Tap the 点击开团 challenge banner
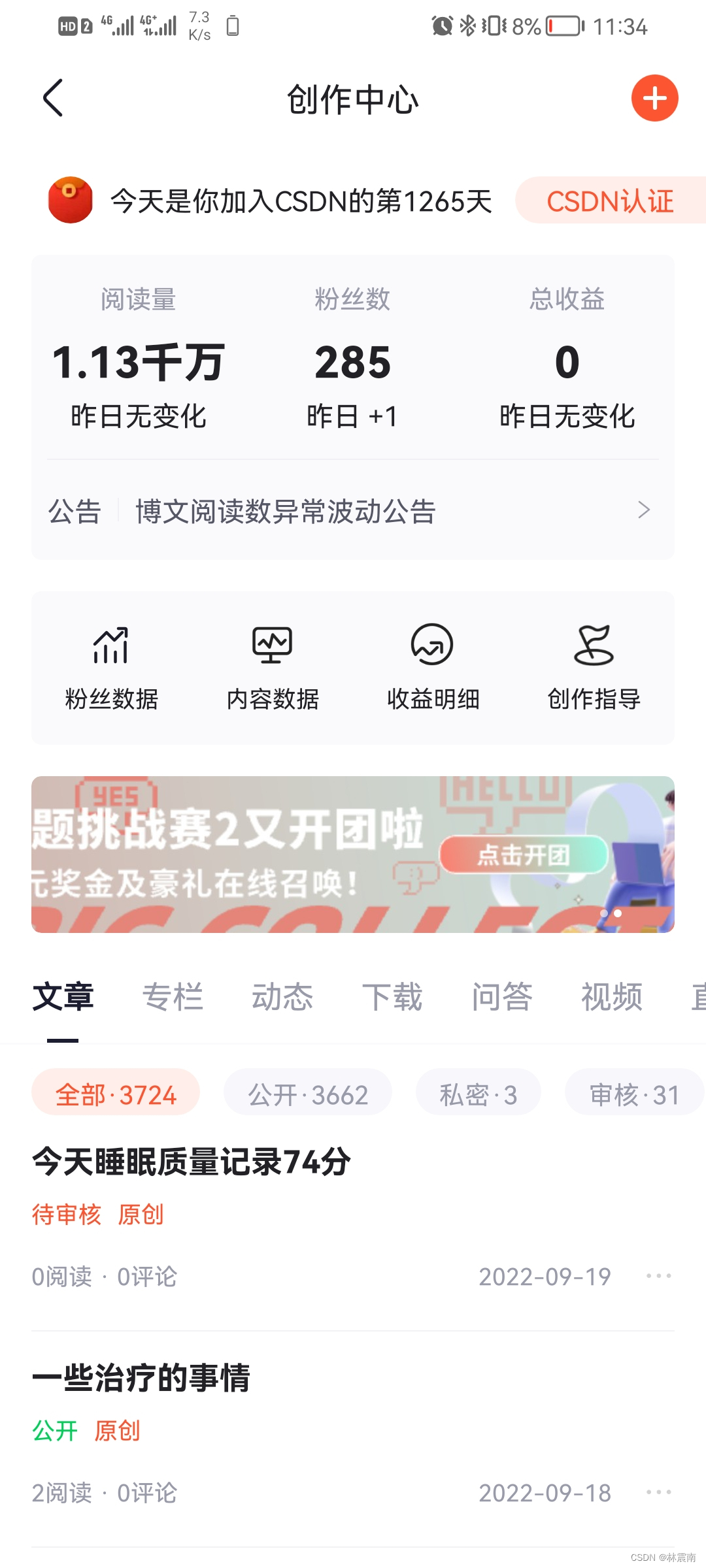The image size is (706, 1568). tap(523, 855)
